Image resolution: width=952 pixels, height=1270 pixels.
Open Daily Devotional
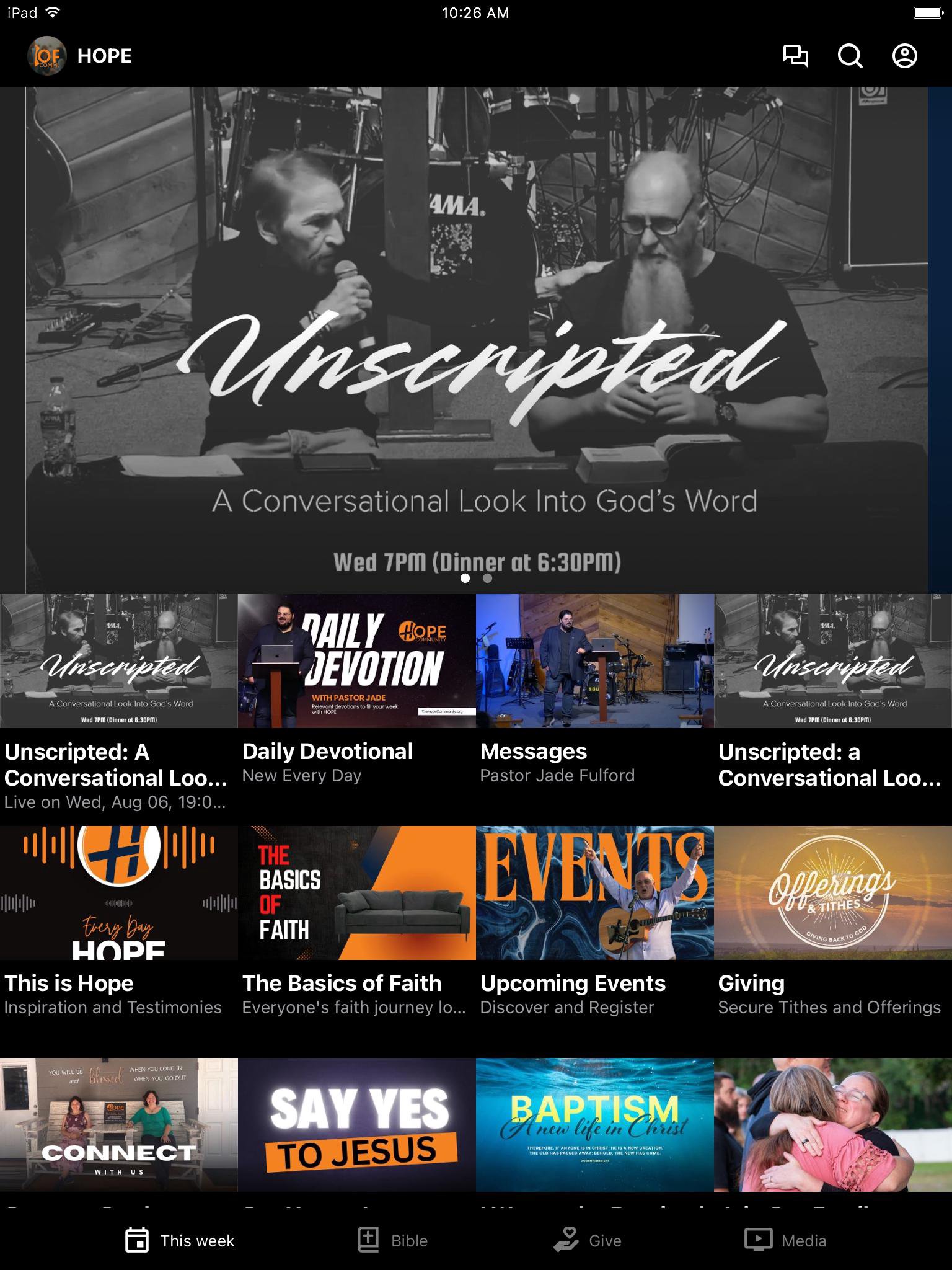[x=356, y=688]
